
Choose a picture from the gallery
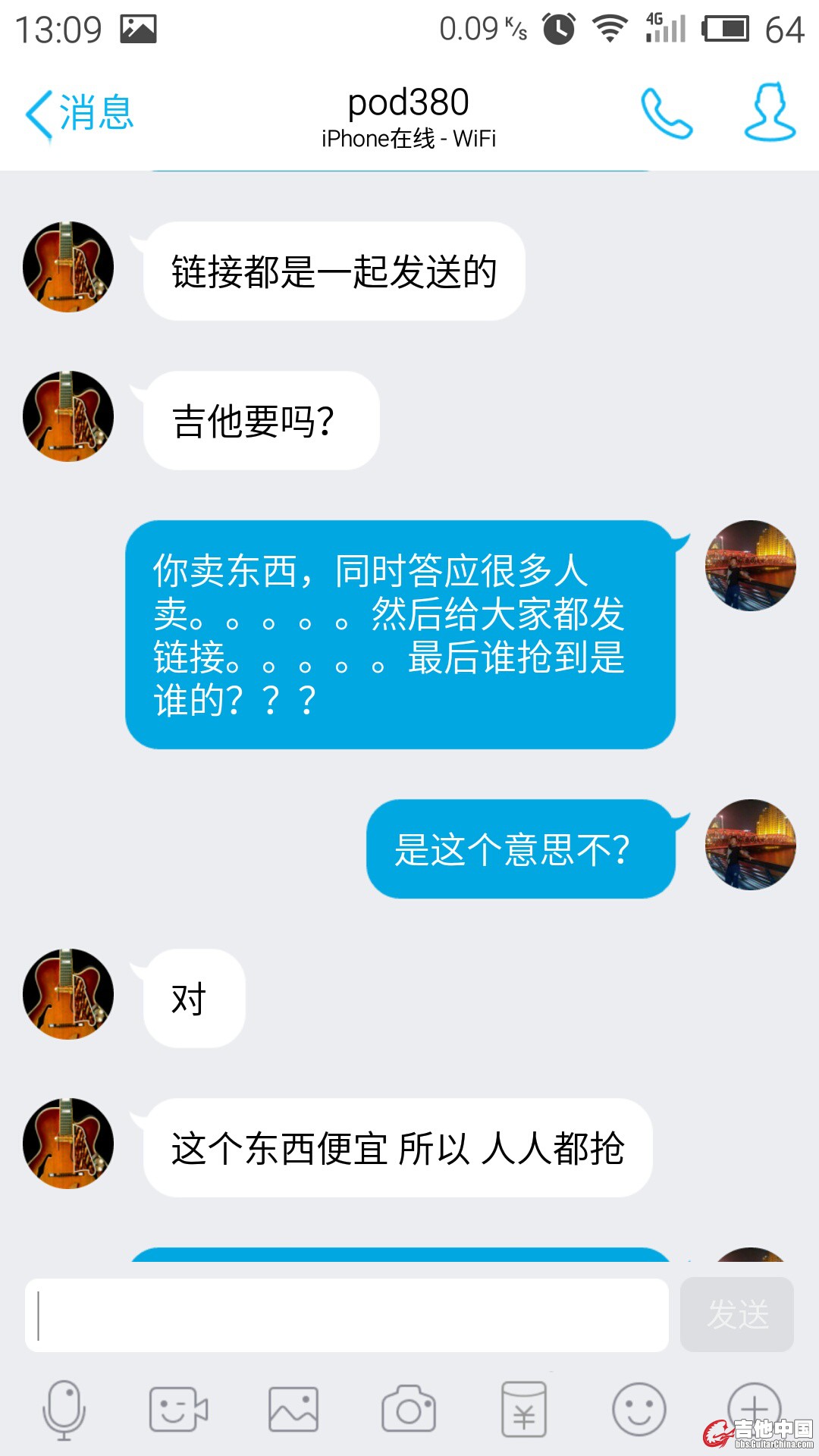[293, 1410]
